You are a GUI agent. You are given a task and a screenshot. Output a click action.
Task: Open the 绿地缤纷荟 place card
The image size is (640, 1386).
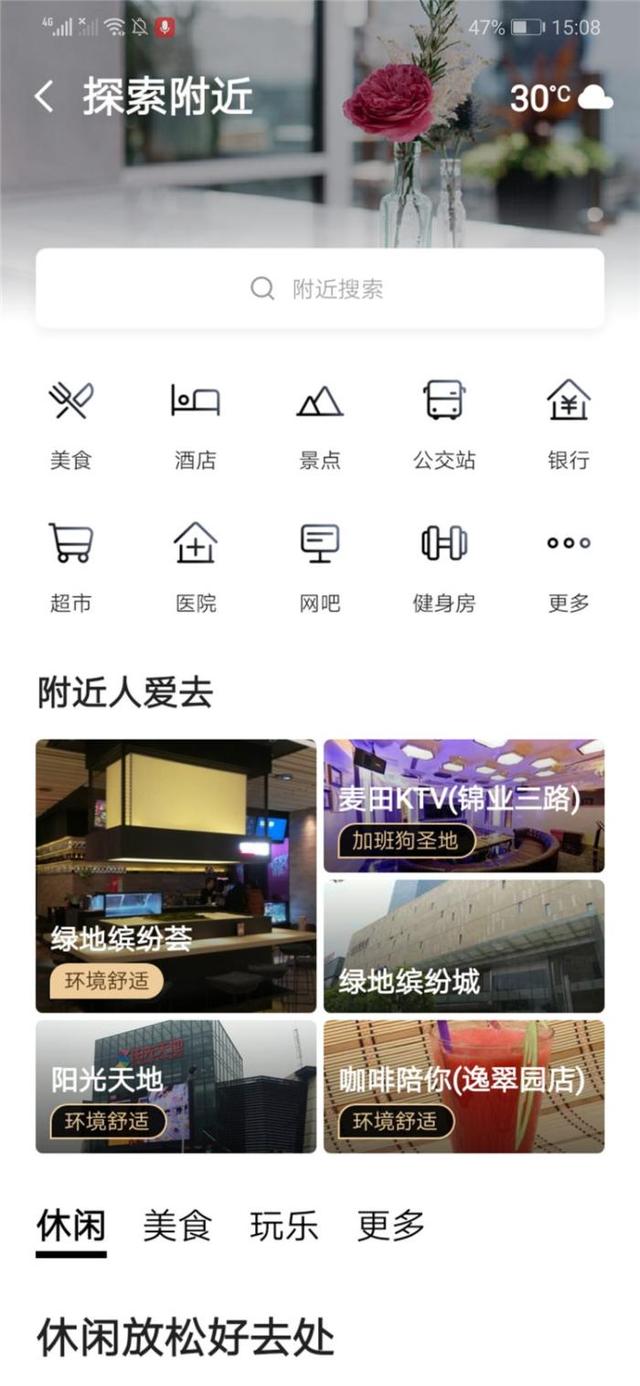tap(176, 876)
